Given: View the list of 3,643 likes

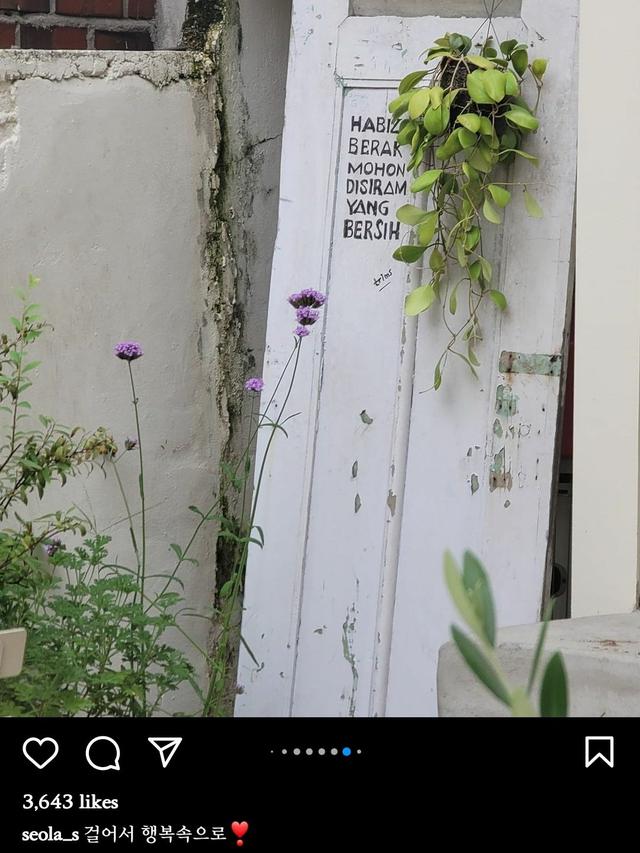Looking at the screenshot, I should [x=70, y=802].
